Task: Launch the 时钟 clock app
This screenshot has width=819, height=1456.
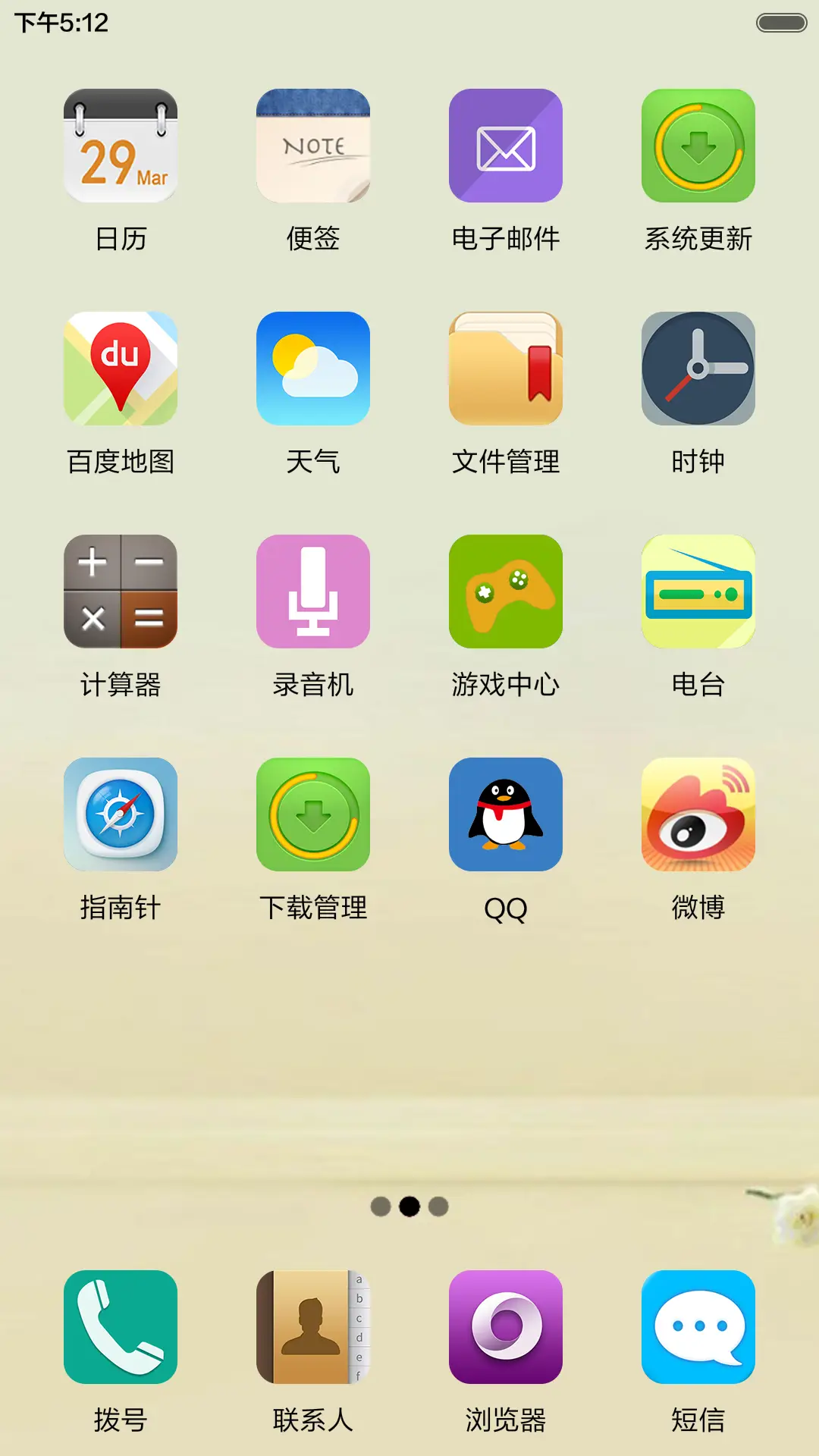Action: pyautogui.click(x=698, y=368)
